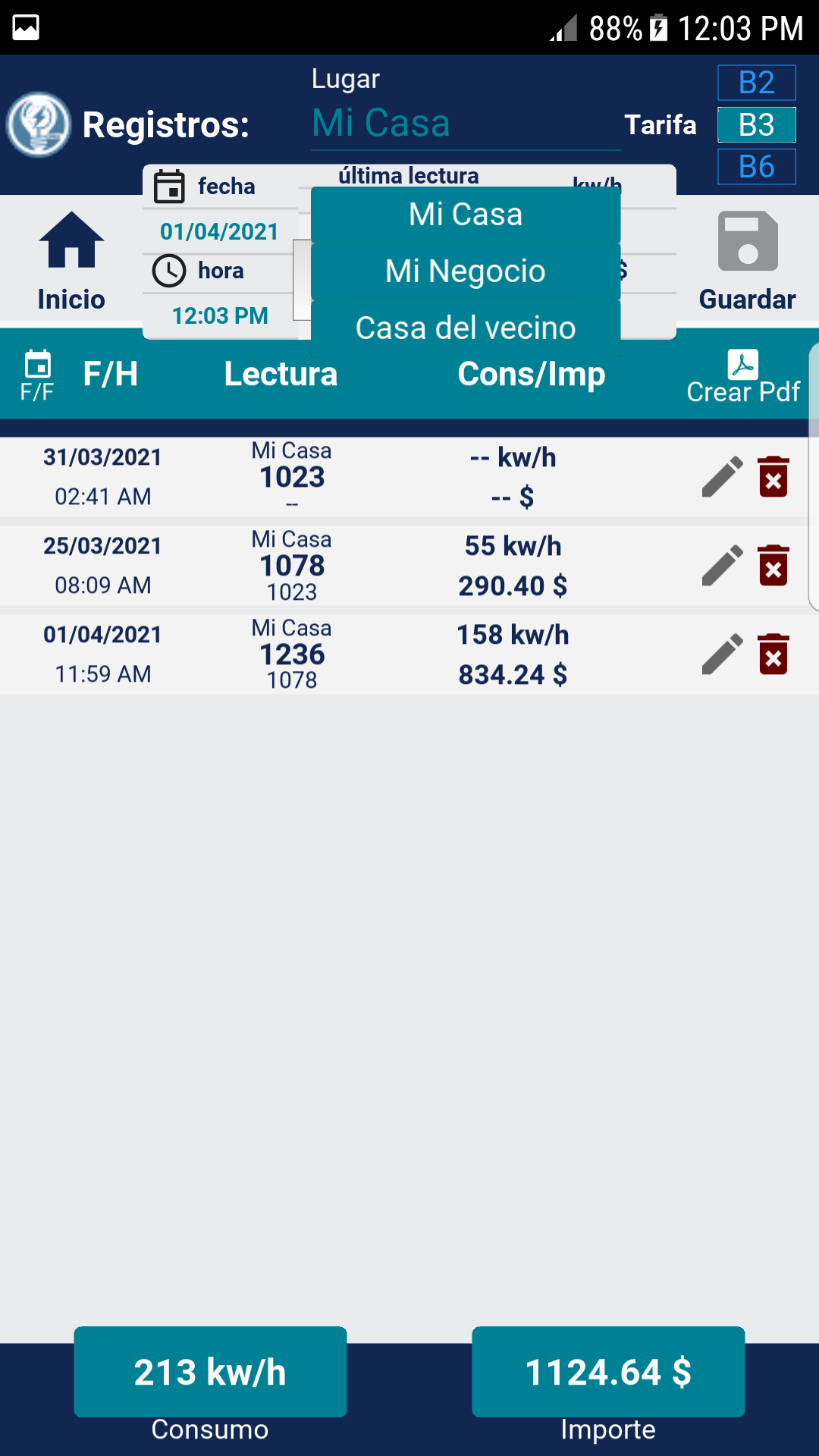Edit the 25/03/2021 record

[x=722, y=566]
